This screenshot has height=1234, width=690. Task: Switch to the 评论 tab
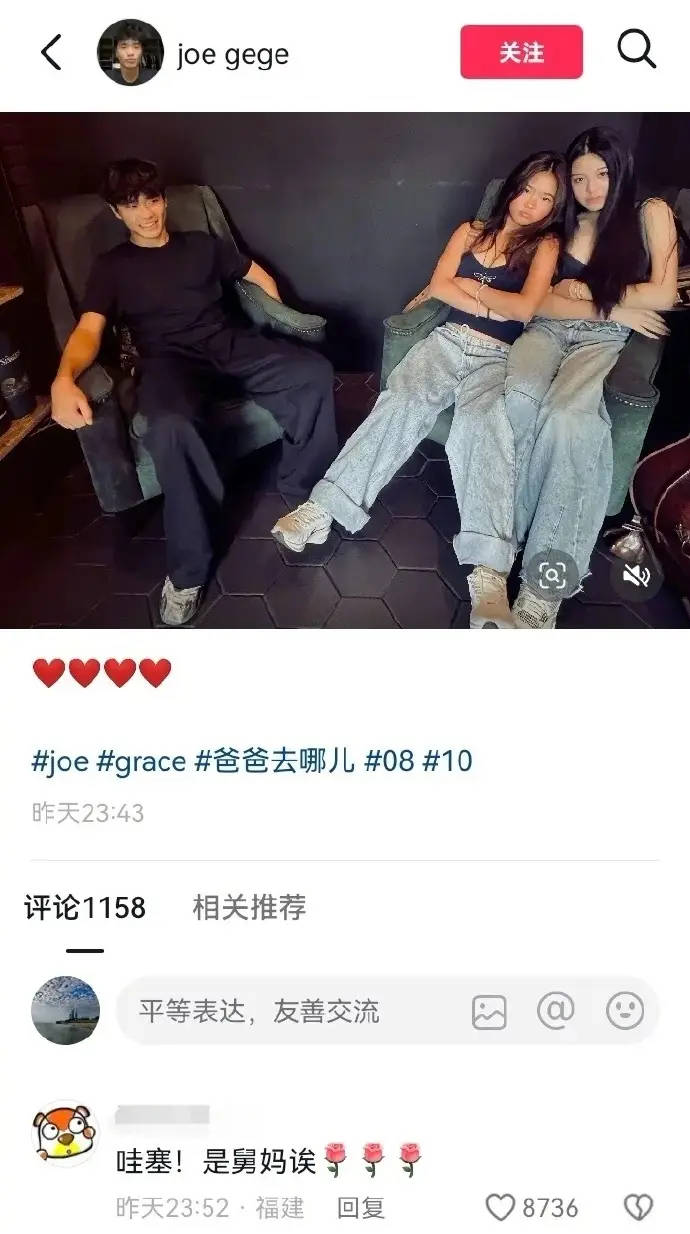85,908
